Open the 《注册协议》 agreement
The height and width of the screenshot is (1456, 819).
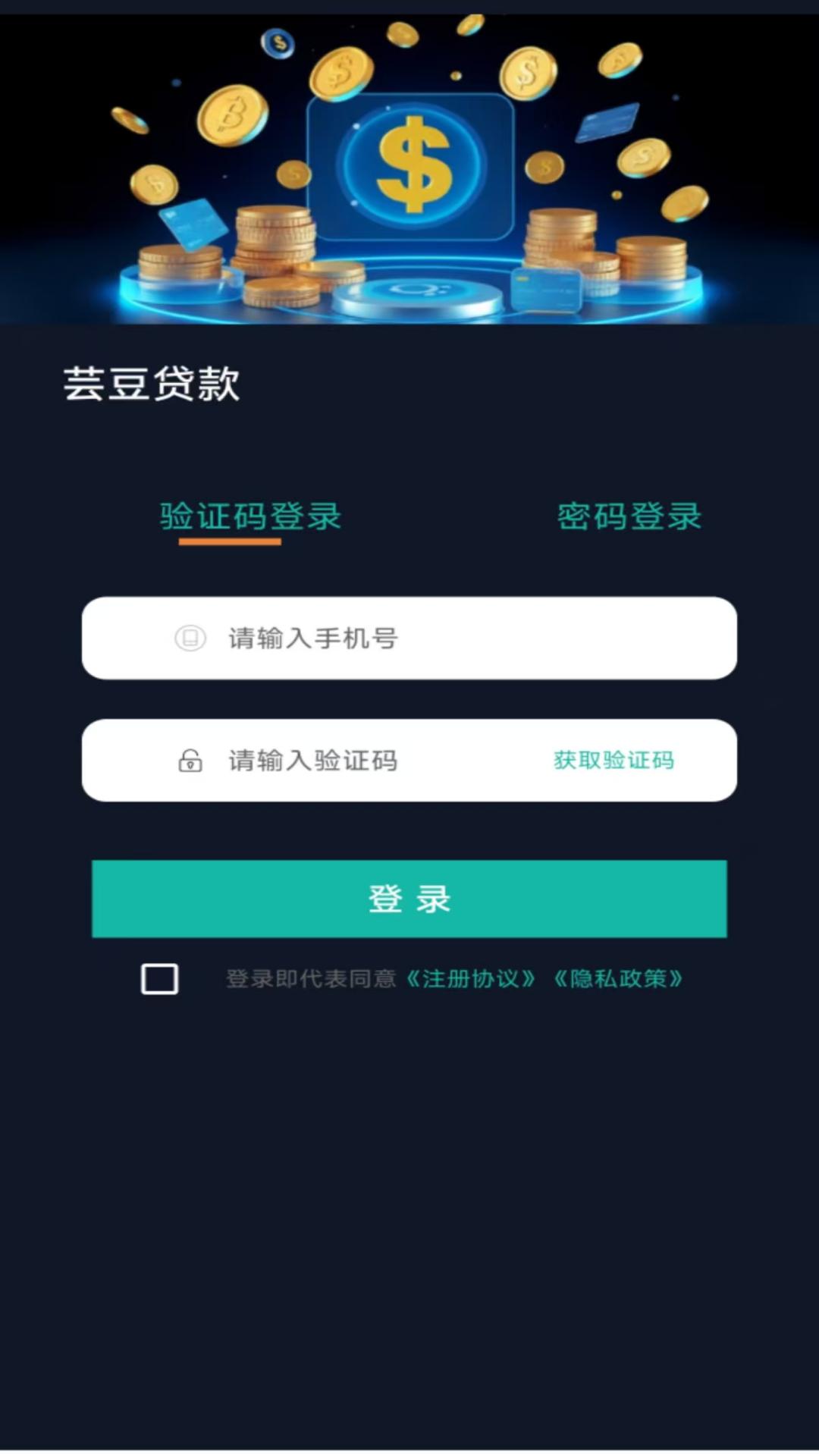point(470,980)
